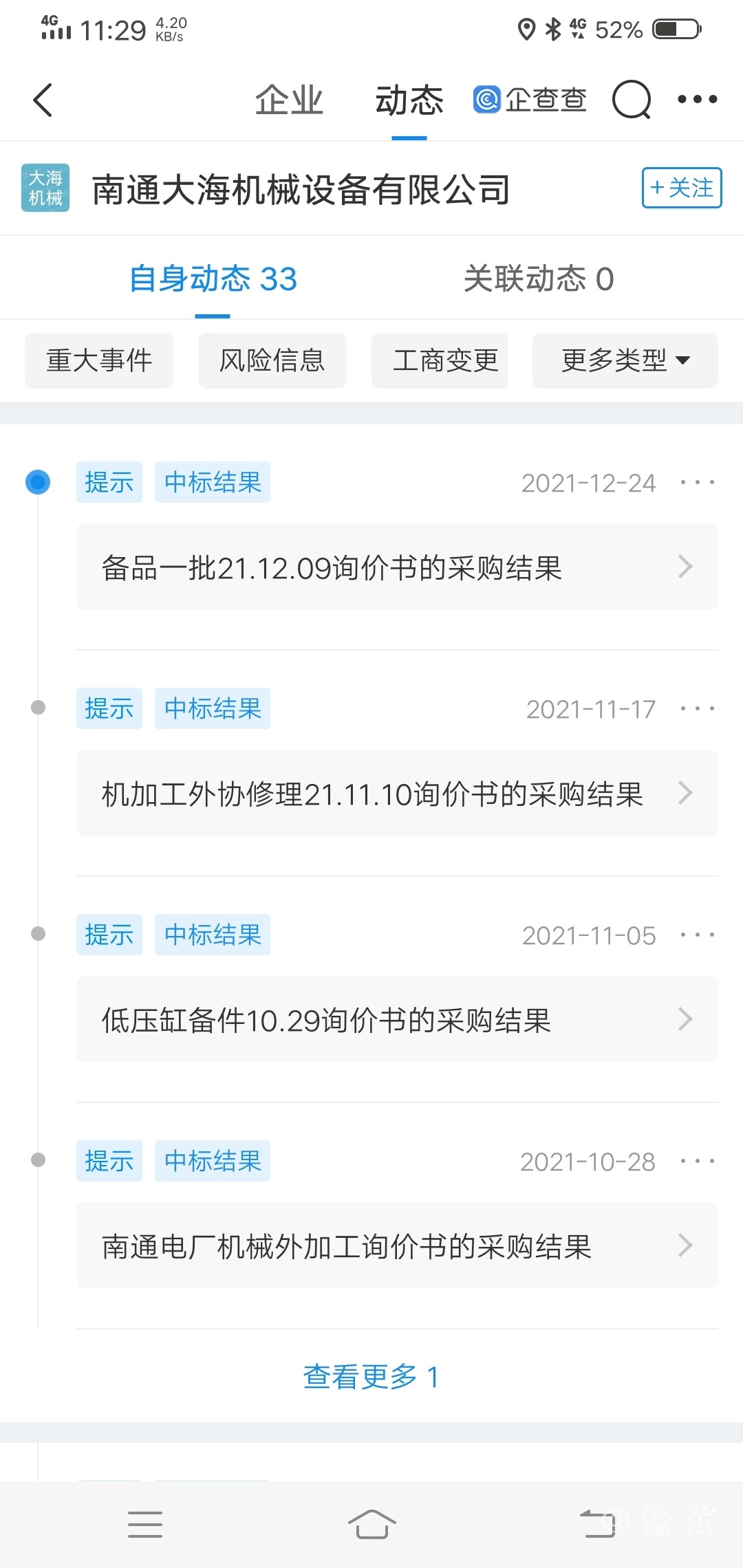Follow the company with +关注
Image resolution: width=743 pixels, height=1568 pixels.
point(681,188)
